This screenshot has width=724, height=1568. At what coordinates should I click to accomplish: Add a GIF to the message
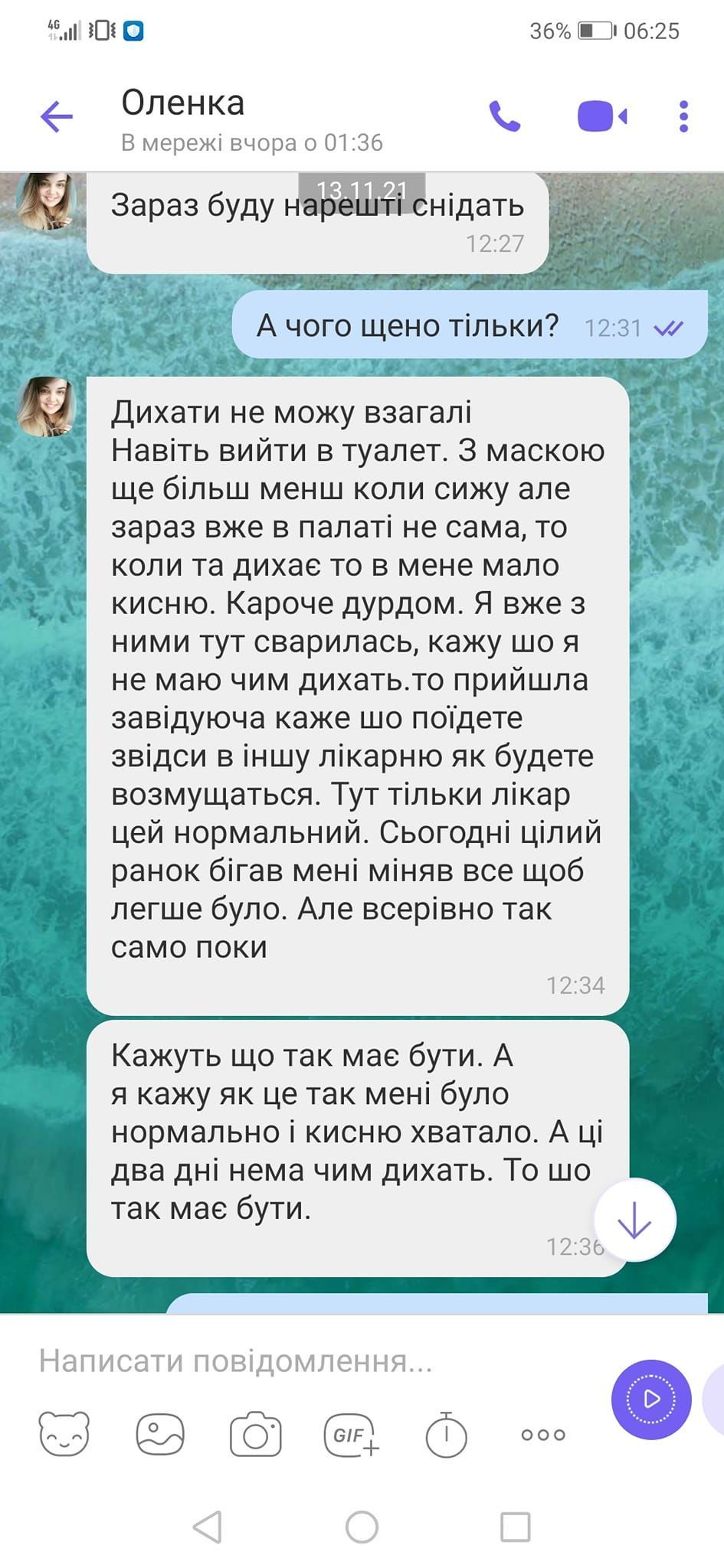click(352, 1434)
